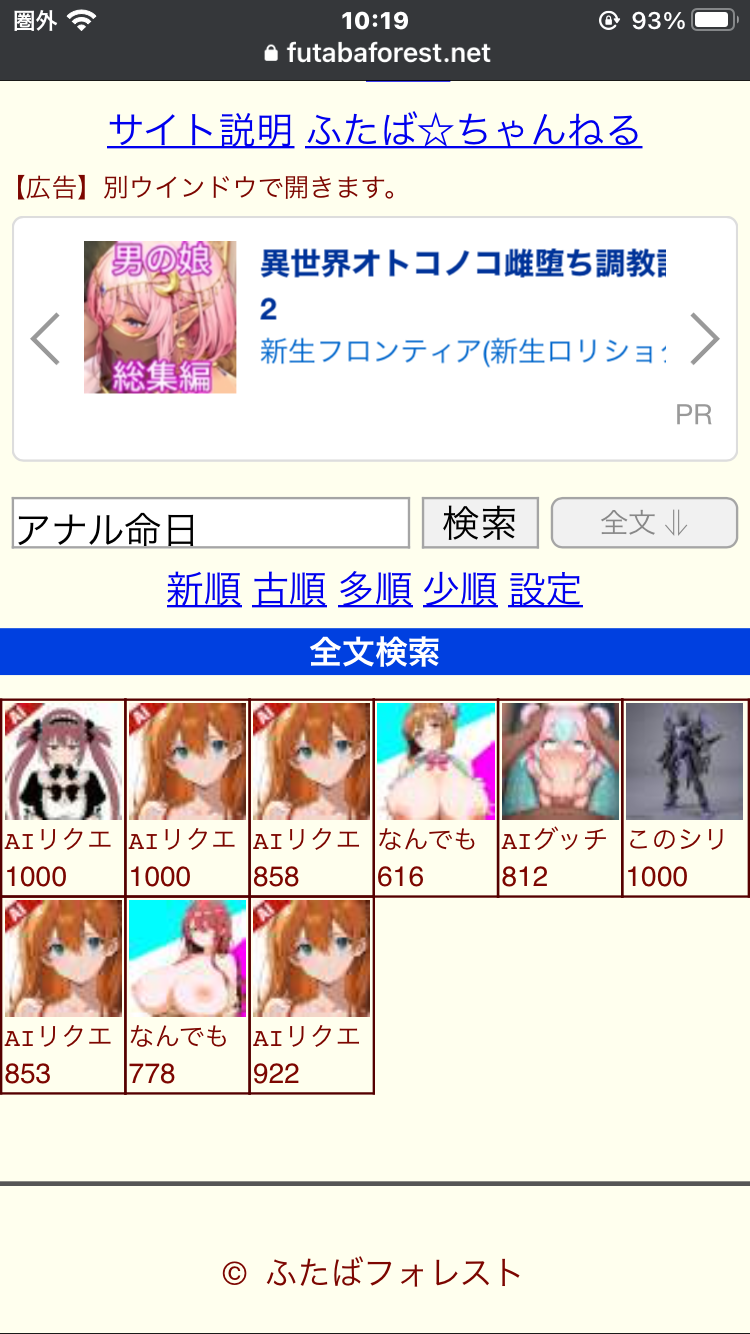
Task: Open the ふたば☆ちゃんねる link
Action: coord(473,130)
